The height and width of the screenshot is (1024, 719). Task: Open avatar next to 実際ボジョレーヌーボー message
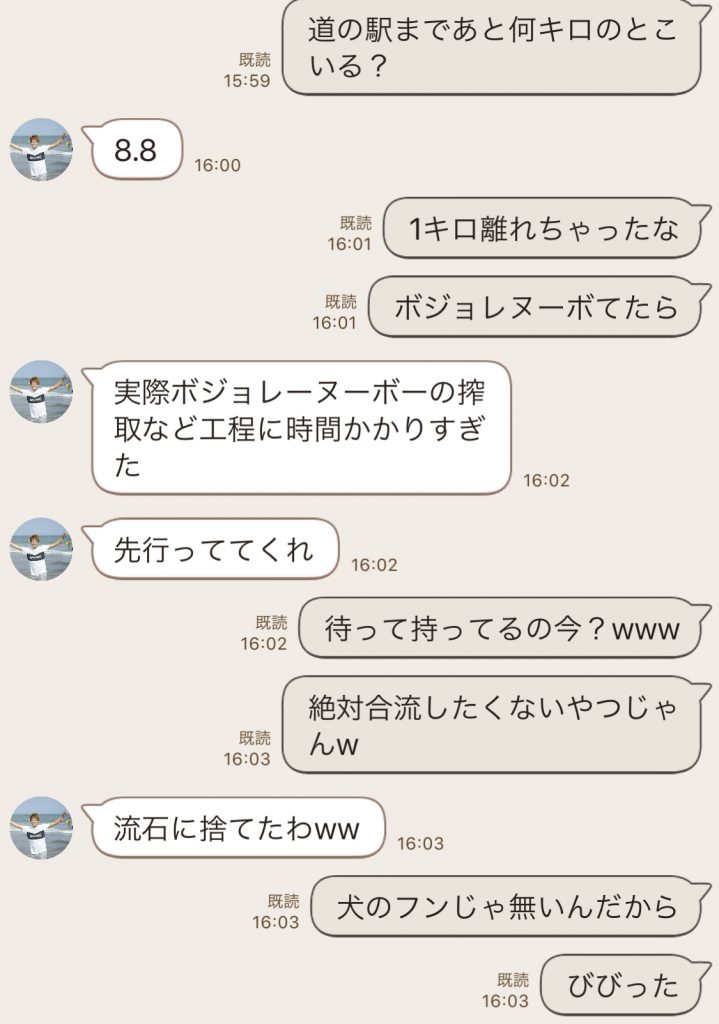click(x=41, y=392)
